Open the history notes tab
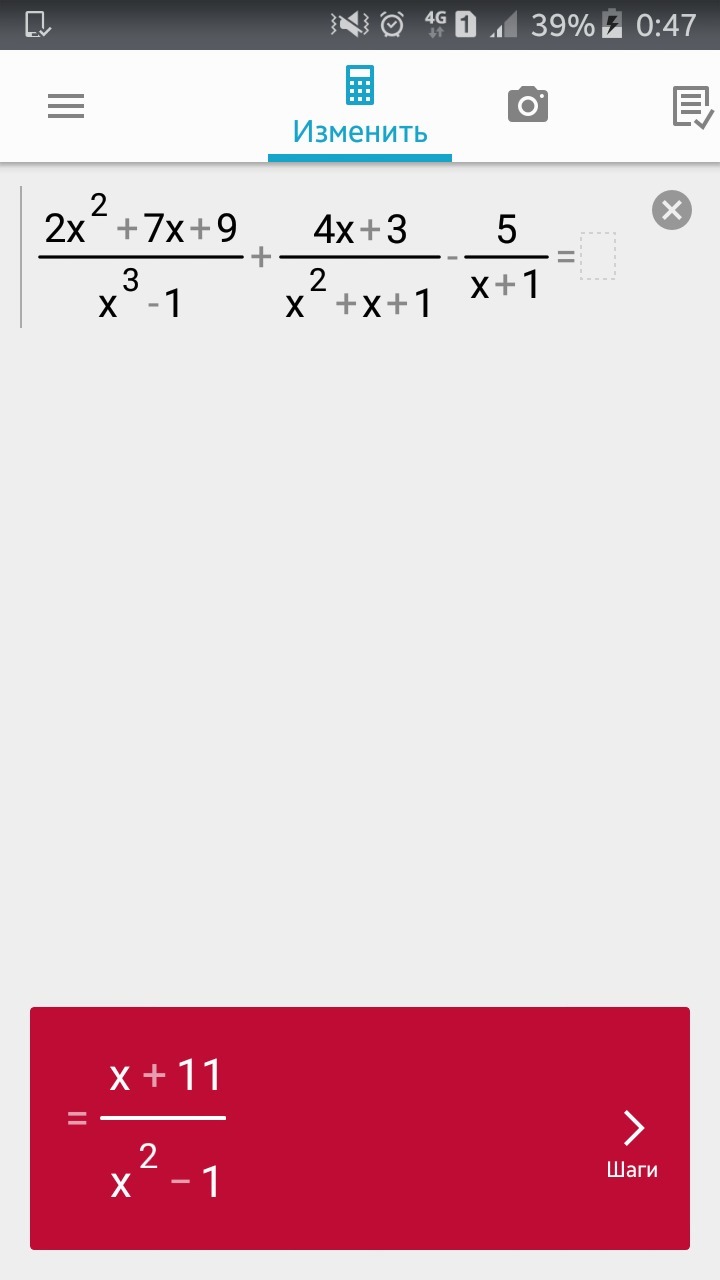Image resolution: width=720 pixels, height=1280 pixels. (692, 107)
